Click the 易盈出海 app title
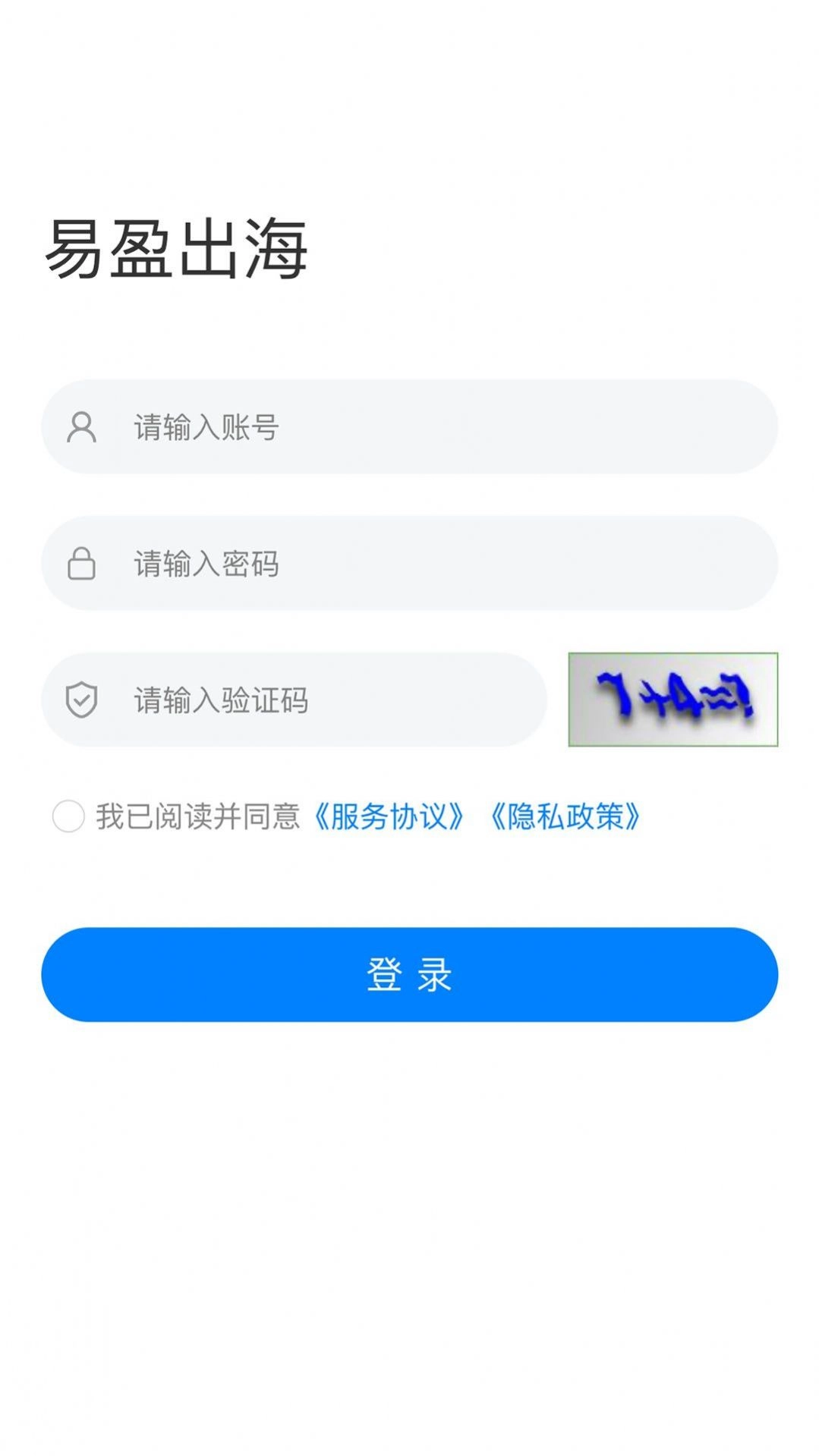 (x=180, y=247)
